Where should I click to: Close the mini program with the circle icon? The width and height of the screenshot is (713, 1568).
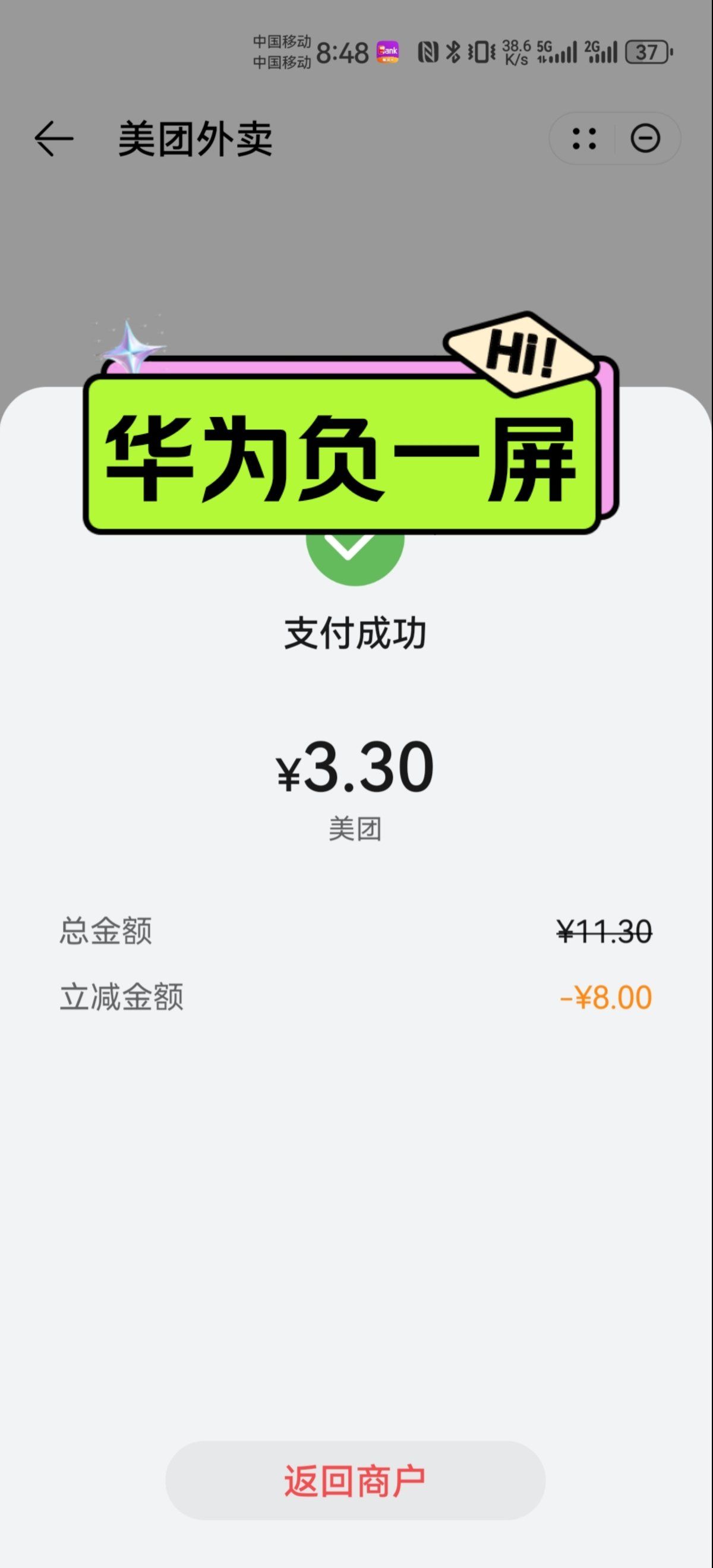tap(645, 139)
